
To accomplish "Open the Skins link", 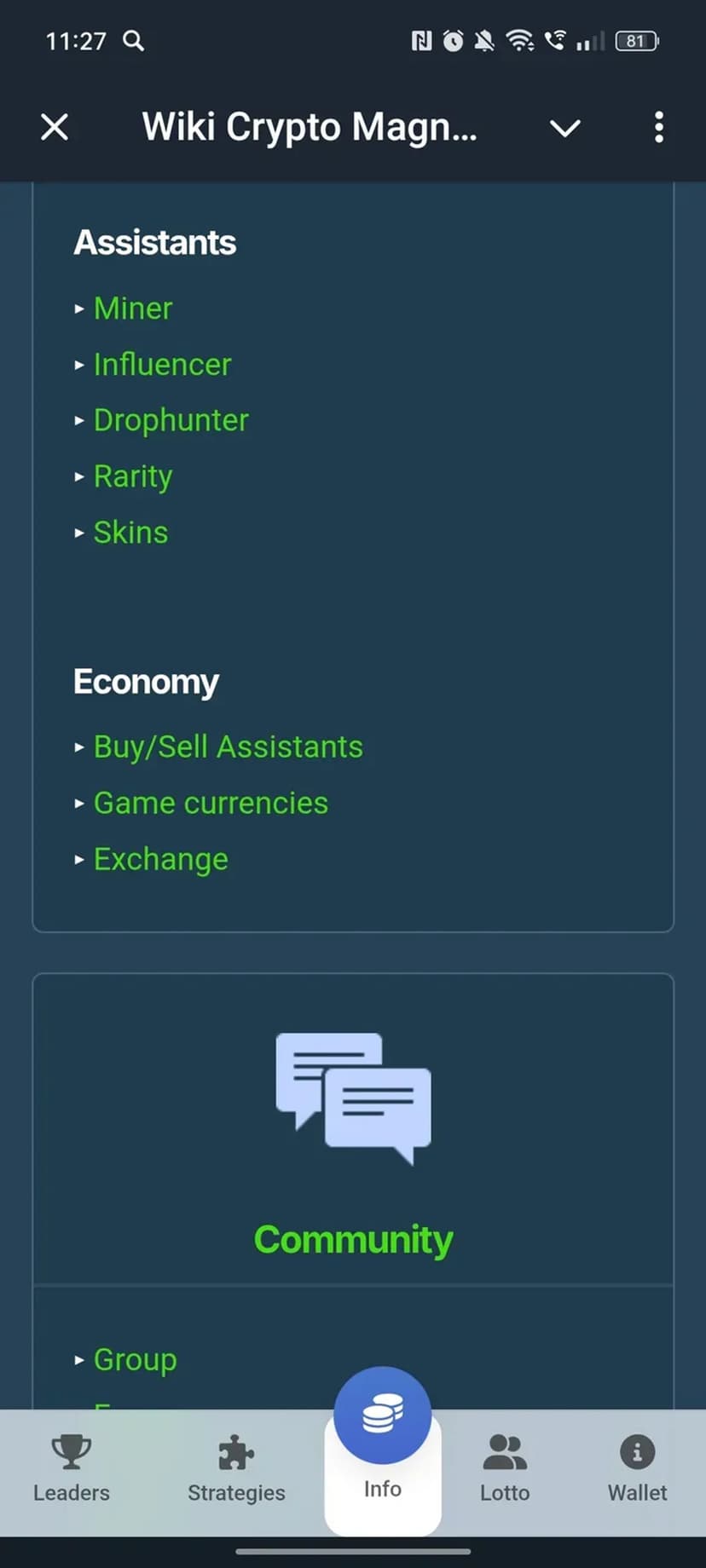I will [x=130, y=533].
